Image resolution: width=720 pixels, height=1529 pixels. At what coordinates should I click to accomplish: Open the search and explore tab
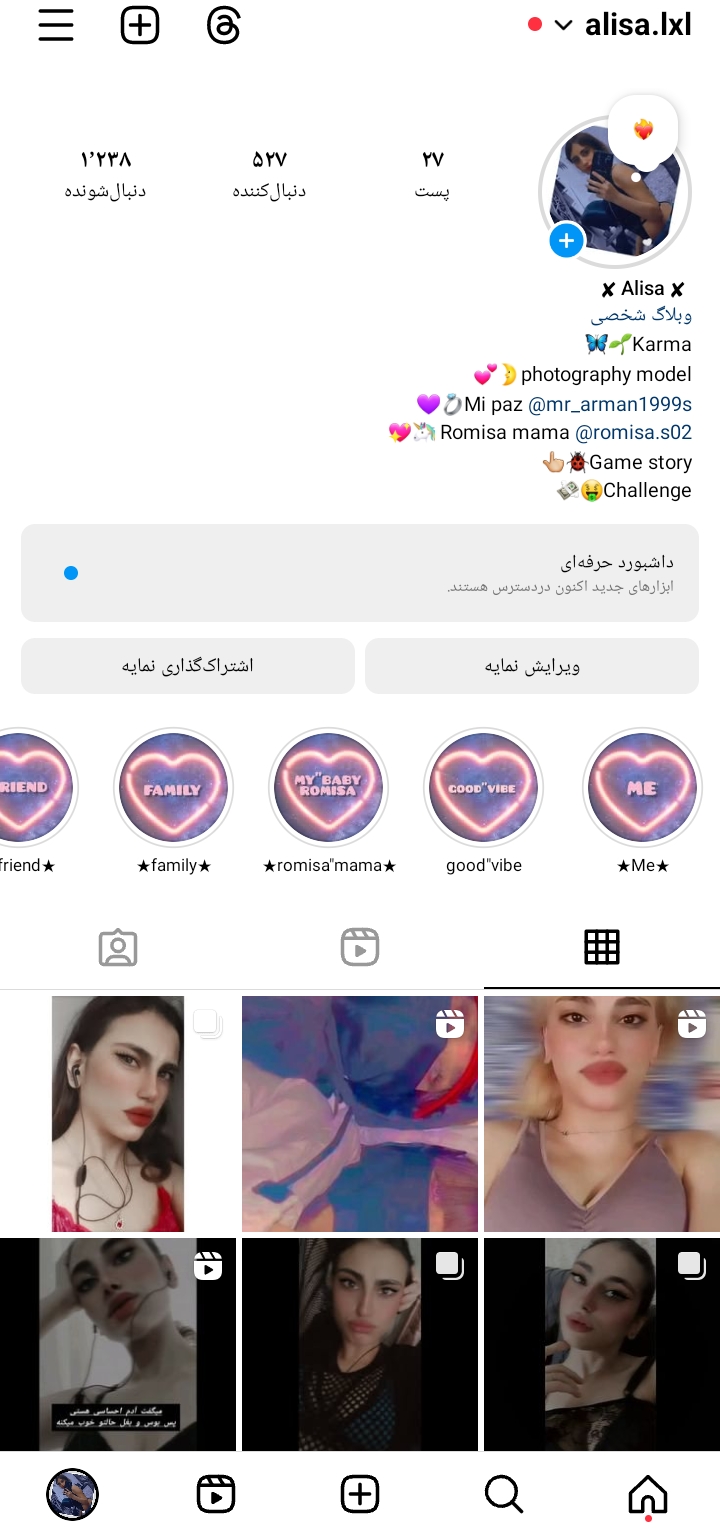[x=504, y=1494]
